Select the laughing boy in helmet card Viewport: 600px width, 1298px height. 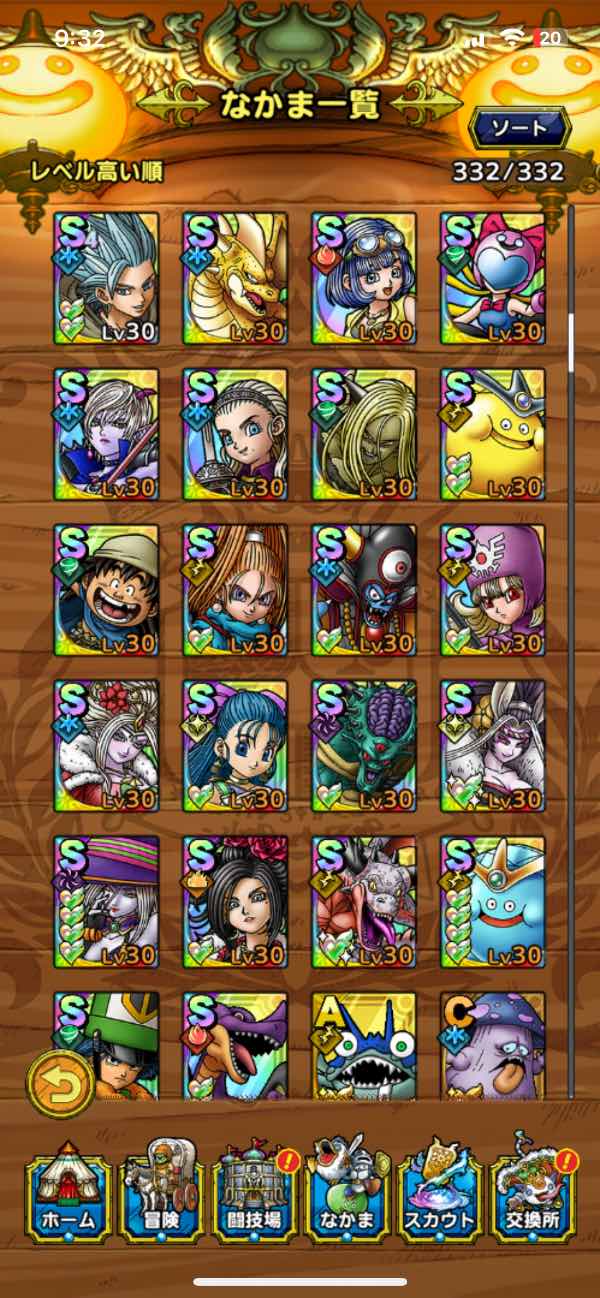click(106, 590)
